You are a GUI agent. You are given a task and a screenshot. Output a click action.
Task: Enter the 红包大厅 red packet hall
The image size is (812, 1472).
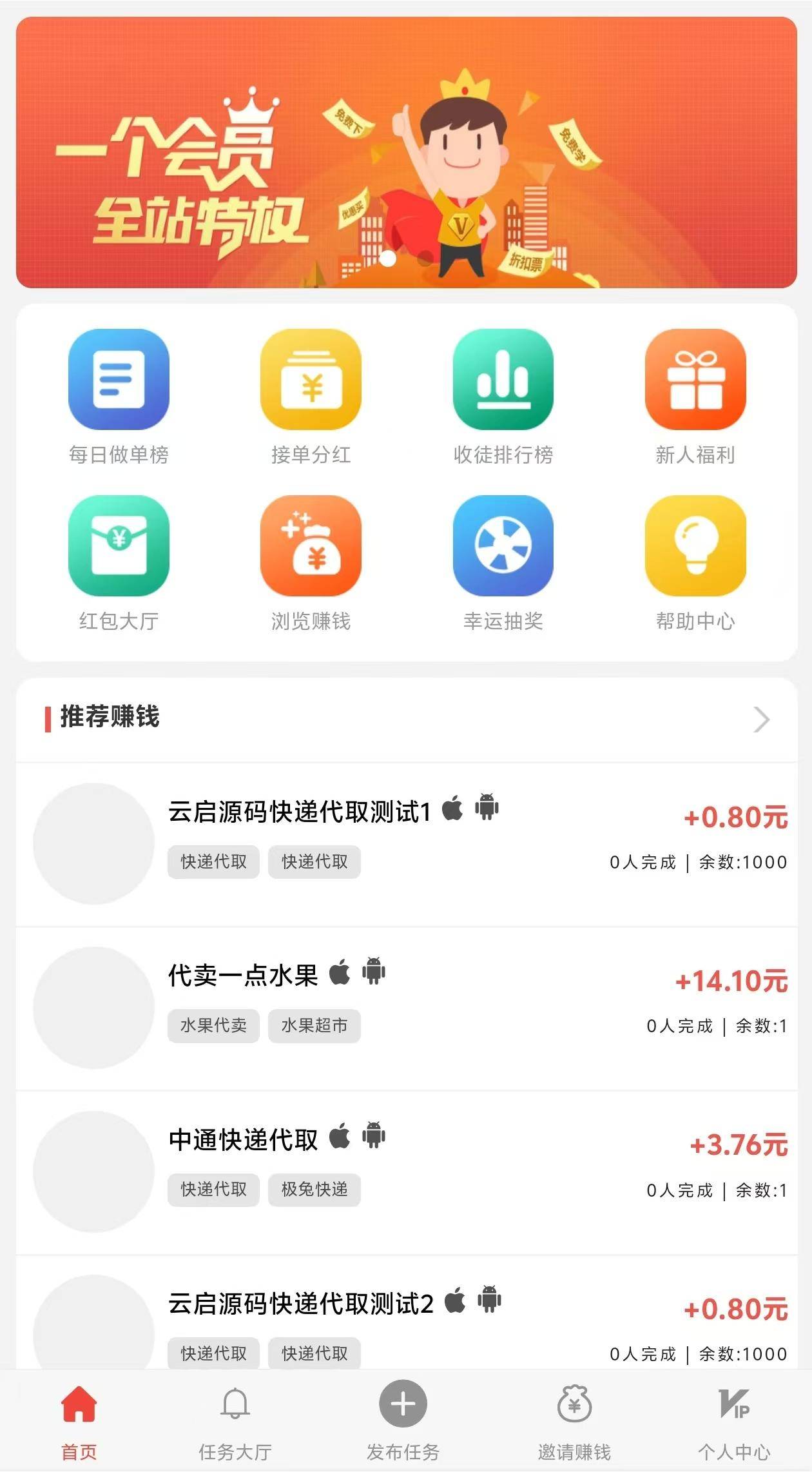(118, 547)
